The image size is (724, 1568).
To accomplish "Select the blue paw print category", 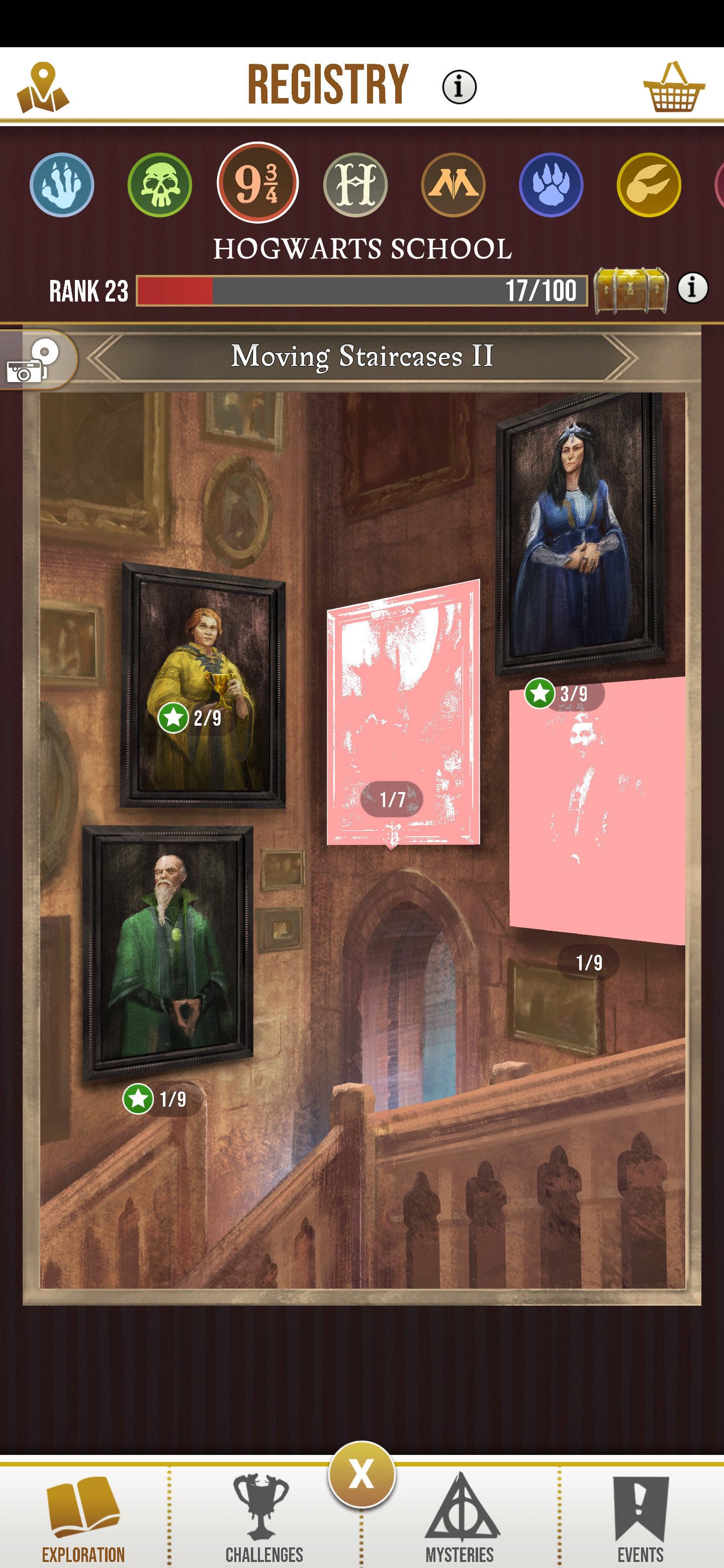I will [551, 185].
